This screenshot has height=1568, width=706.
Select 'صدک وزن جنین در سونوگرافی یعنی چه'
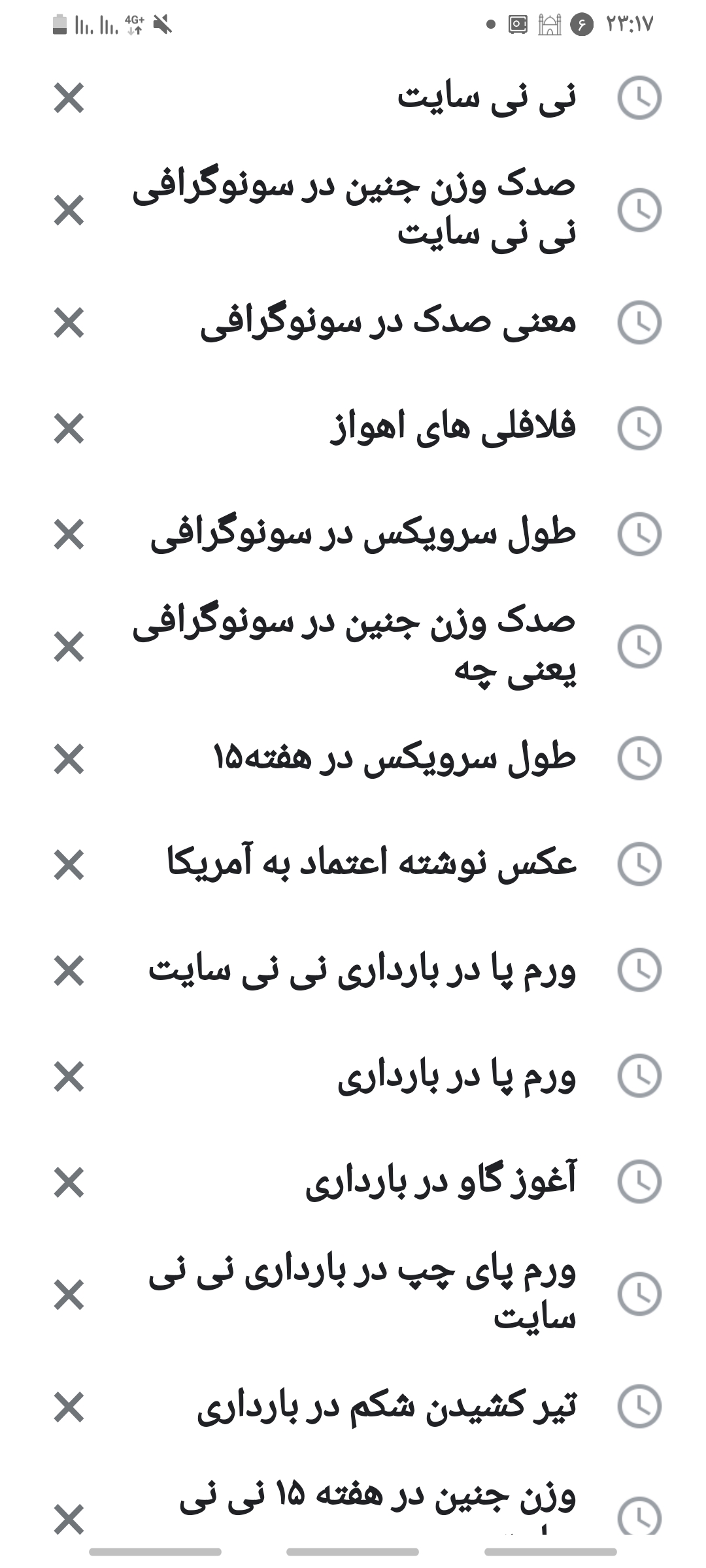(354, 646)
